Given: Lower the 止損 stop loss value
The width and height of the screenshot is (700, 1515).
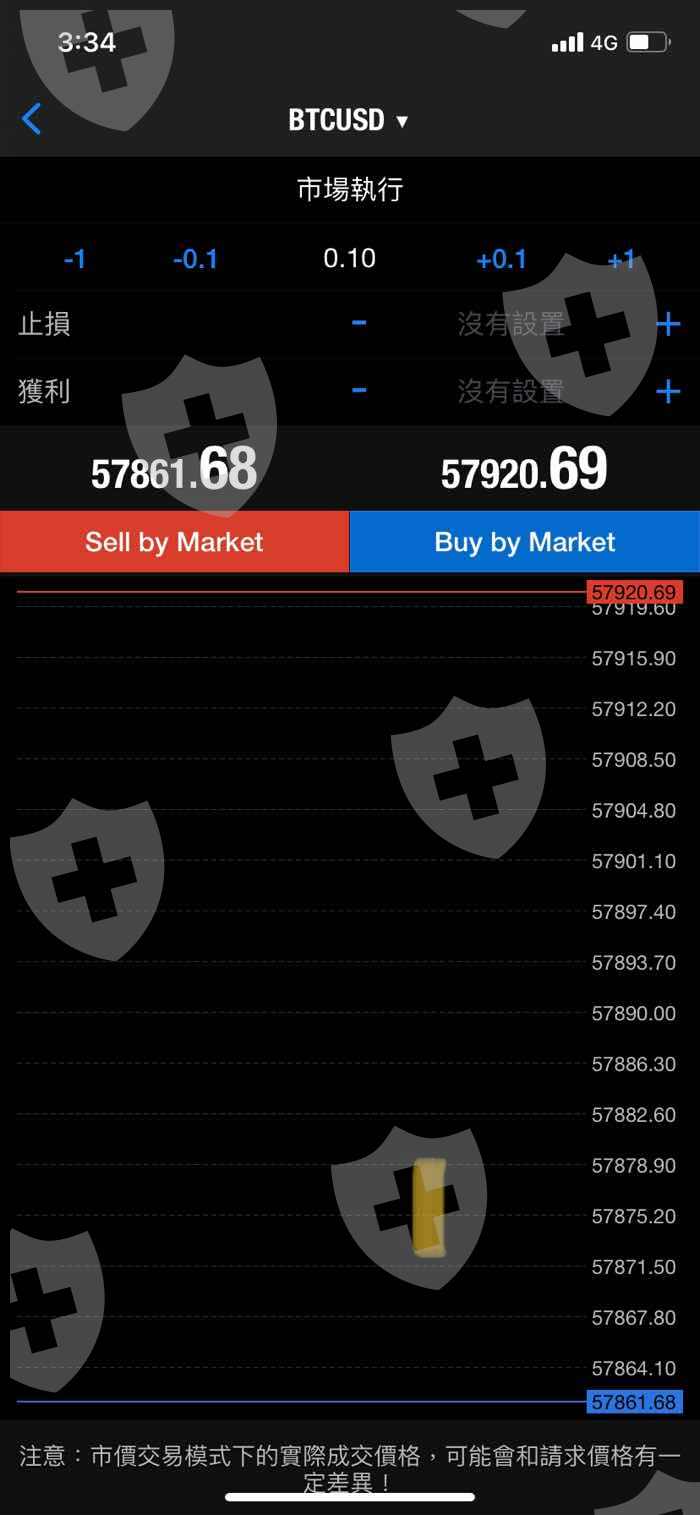Looking at the screenshot, I should tap(359, 323).
